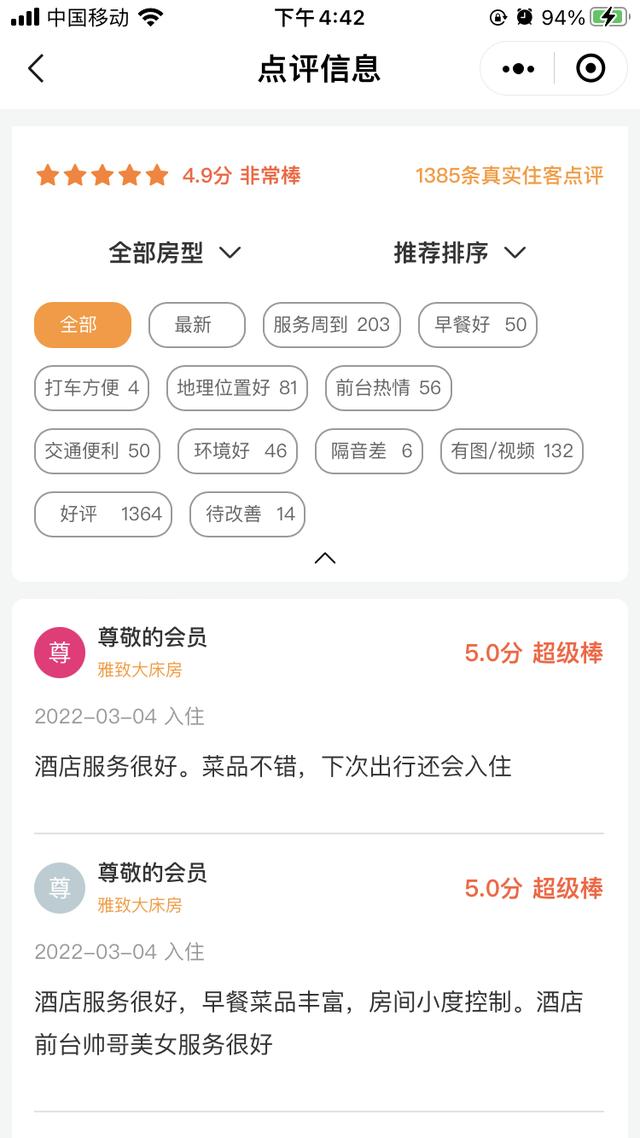This screenshot has width=640, height=1138.
Task: Close the mini program with the circle icon
Action: pyautogui.click(x=590, y=69)
